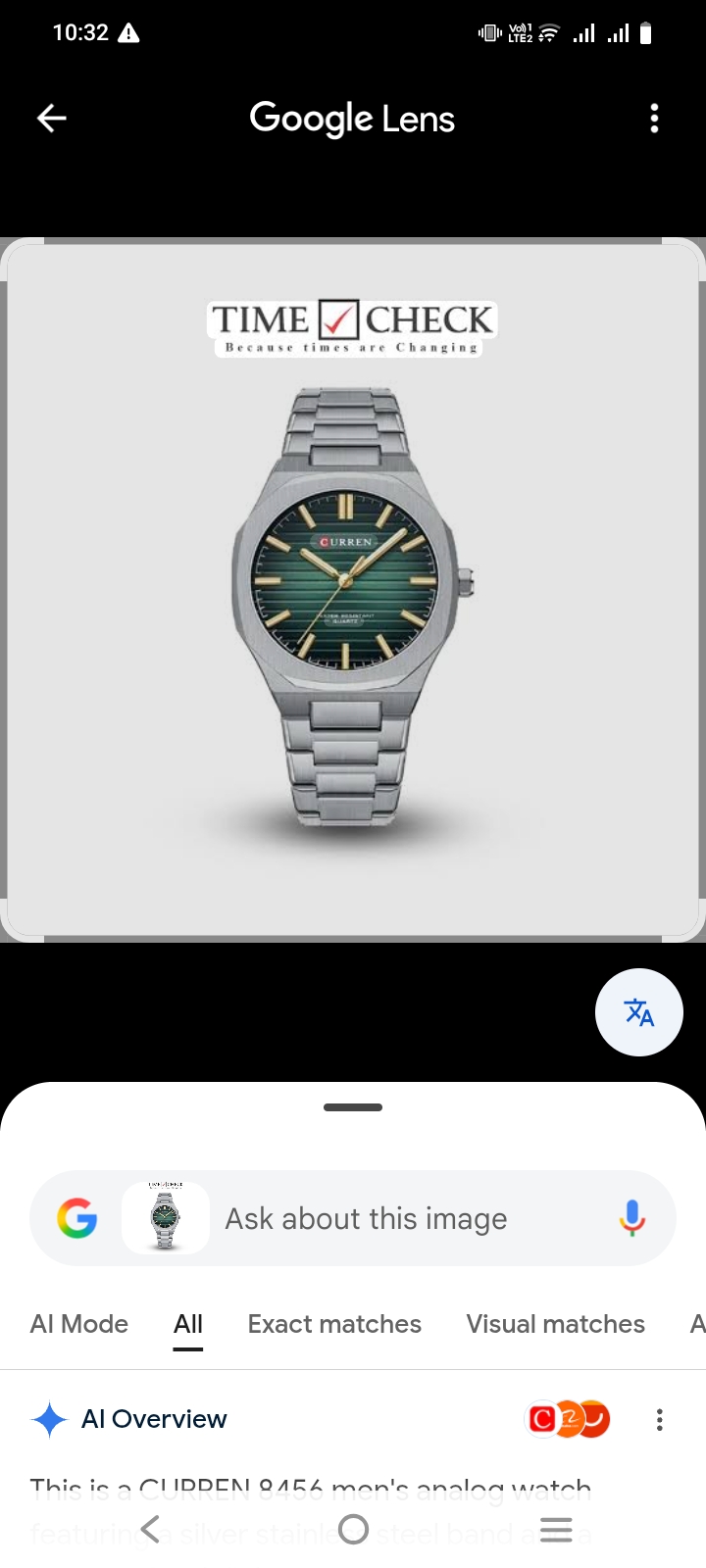Open the Visual matches tab
Viewport: 706px width, 1568px height.
point(556,1324)
